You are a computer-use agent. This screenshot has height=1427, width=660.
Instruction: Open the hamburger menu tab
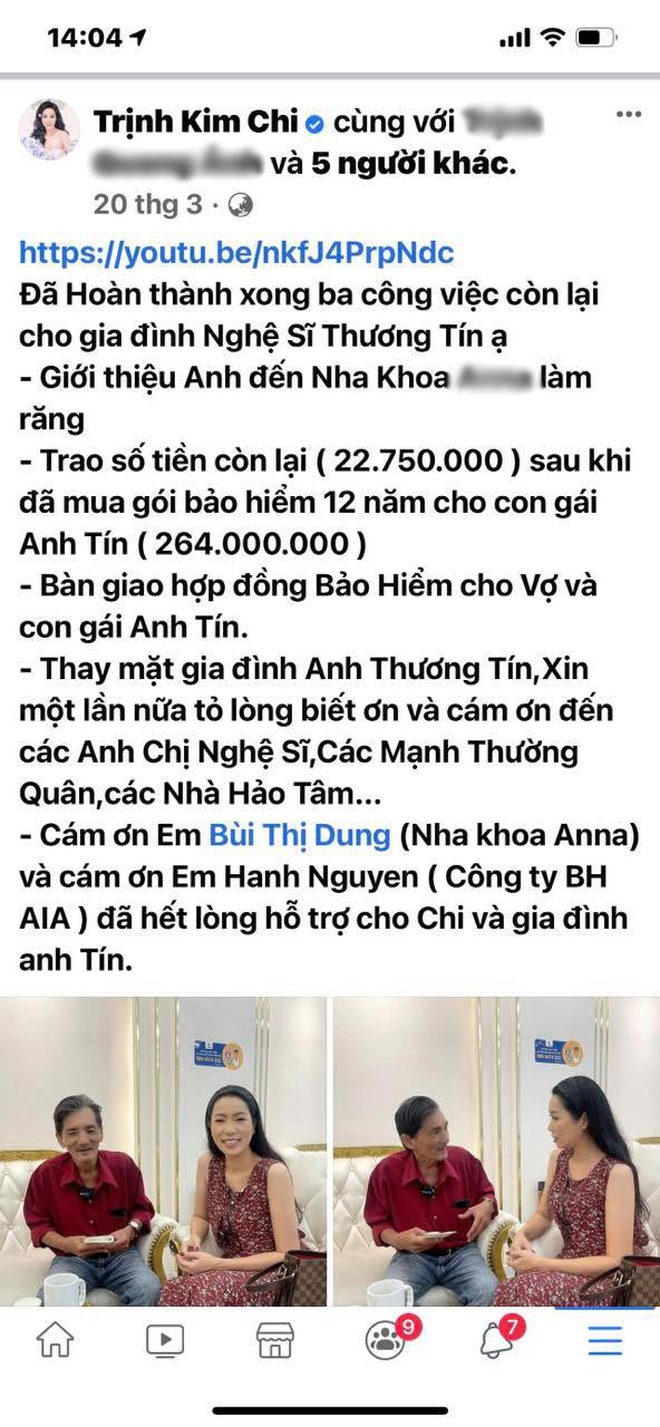click(x=605, y=1341)
